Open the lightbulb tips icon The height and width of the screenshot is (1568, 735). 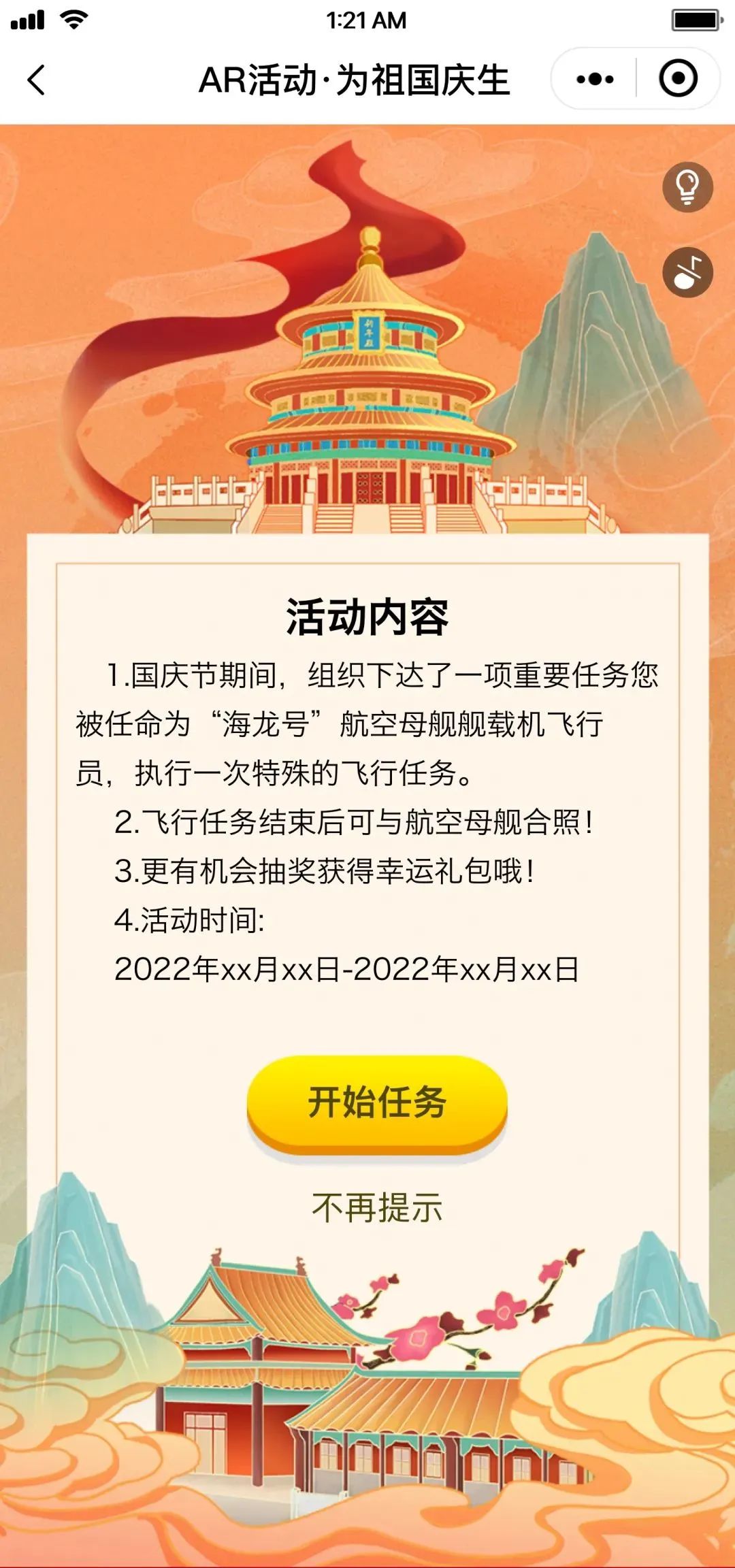(x=687, y=187)
